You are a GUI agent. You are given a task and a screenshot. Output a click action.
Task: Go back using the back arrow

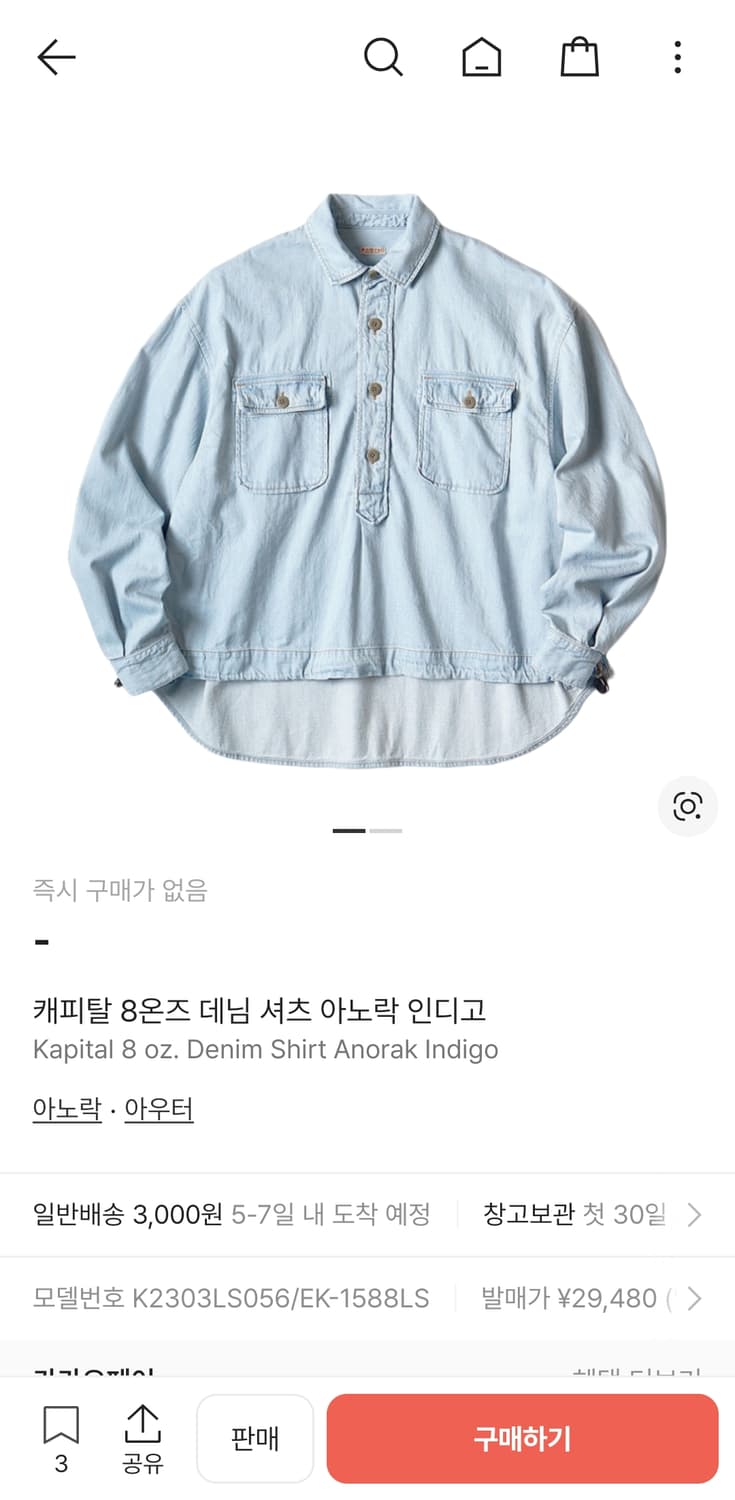tap(57, 57)
